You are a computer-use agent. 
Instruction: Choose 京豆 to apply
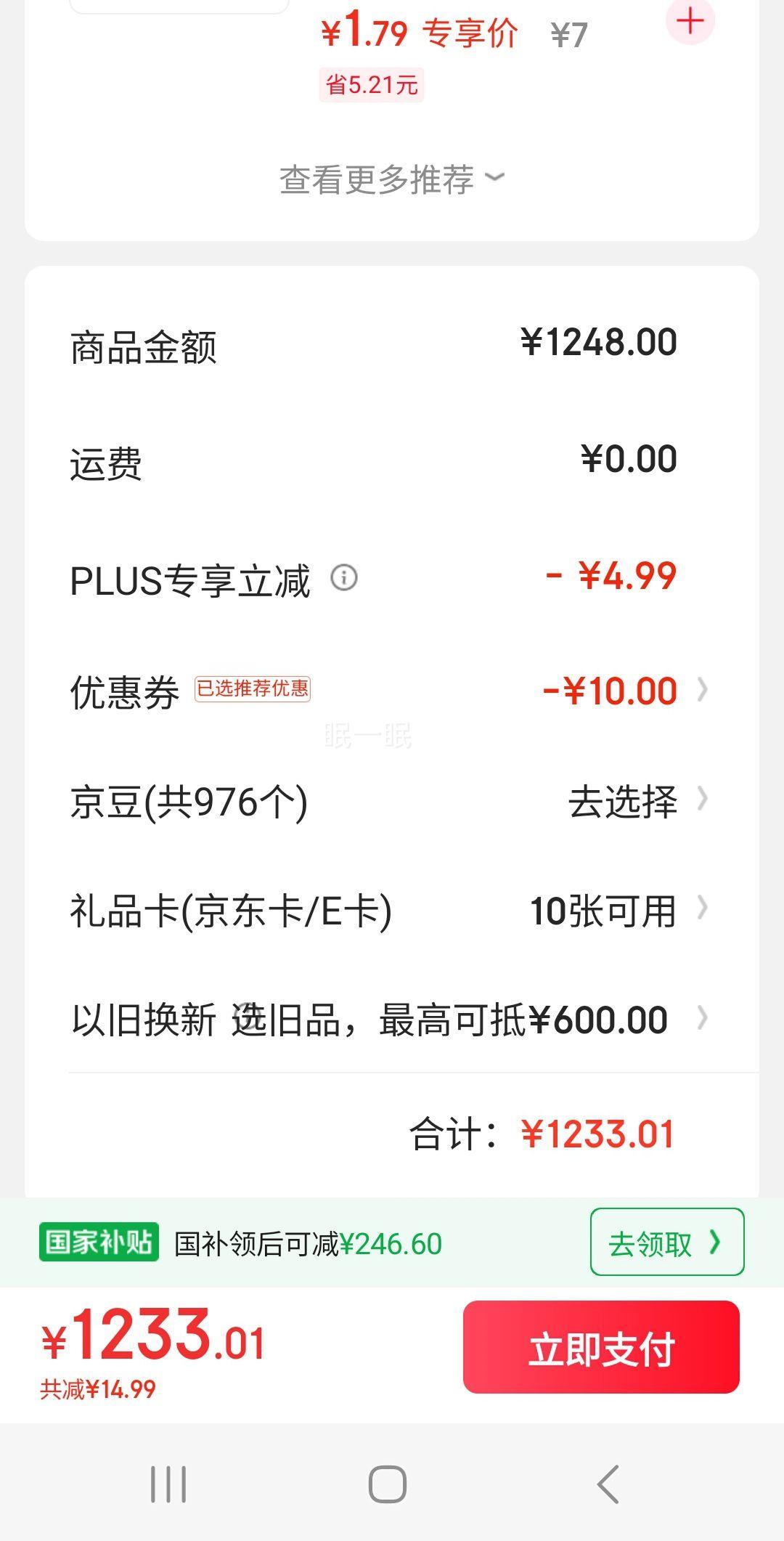(x=392, y=801)
